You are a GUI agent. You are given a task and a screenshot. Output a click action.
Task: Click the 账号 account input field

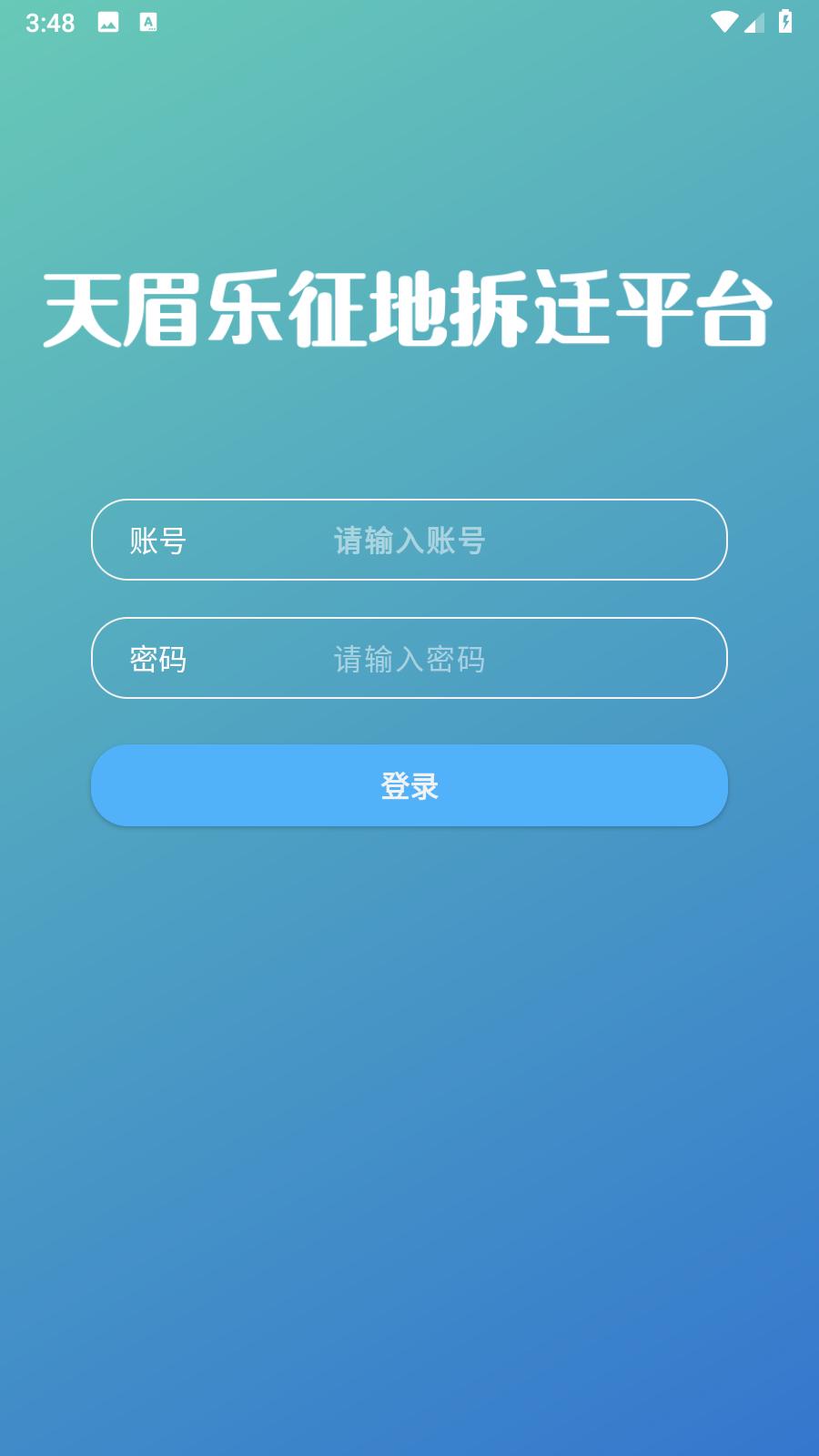point(409,540)
